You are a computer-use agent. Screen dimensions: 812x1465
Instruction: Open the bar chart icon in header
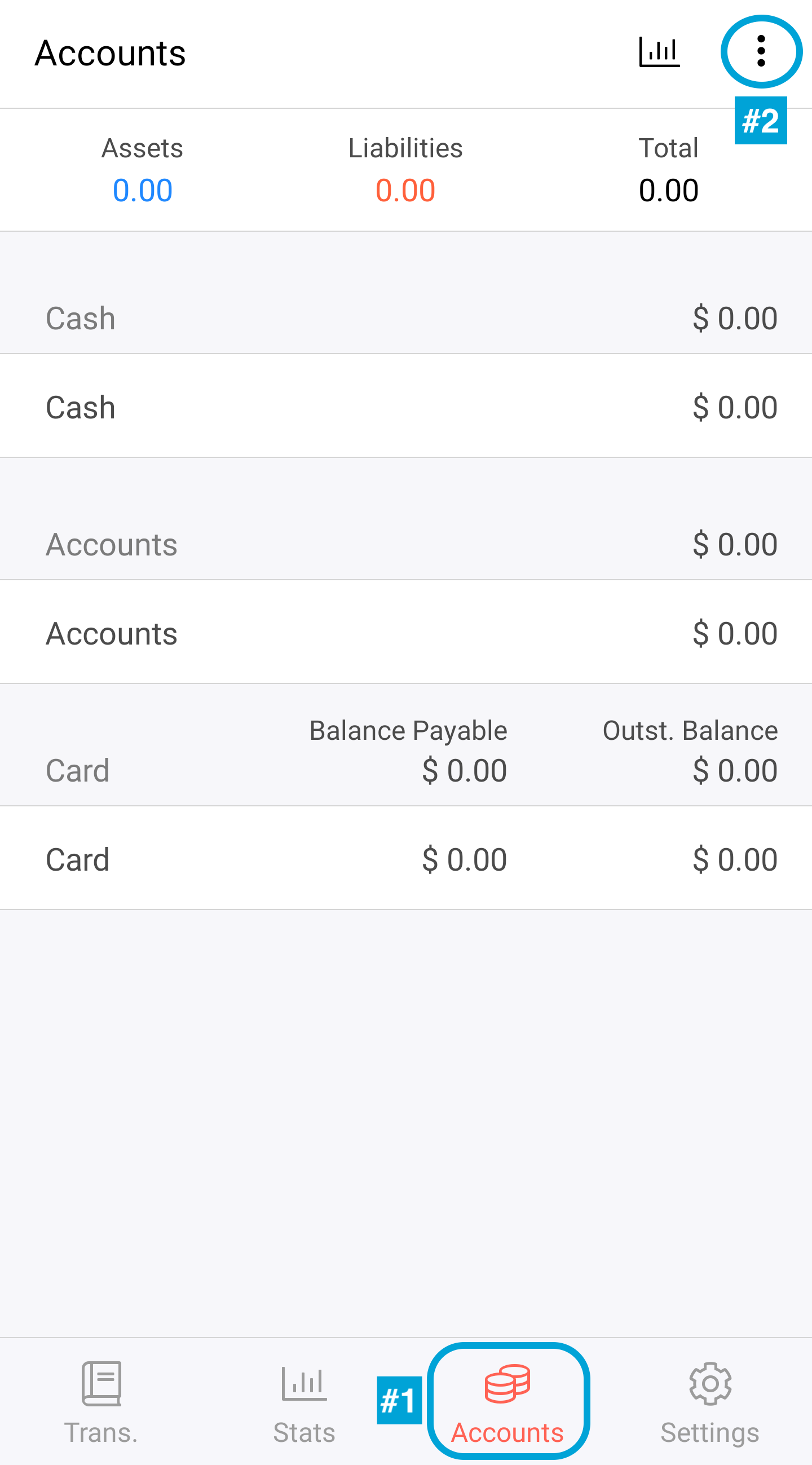tap(659, 52)
